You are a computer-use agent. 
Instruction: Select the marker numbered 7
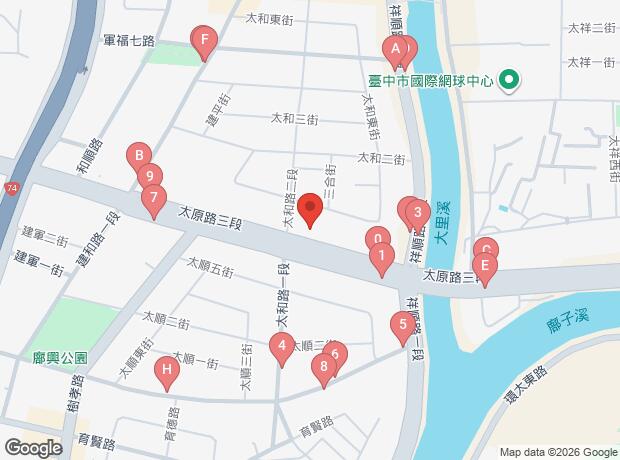(x=153, y=197)
